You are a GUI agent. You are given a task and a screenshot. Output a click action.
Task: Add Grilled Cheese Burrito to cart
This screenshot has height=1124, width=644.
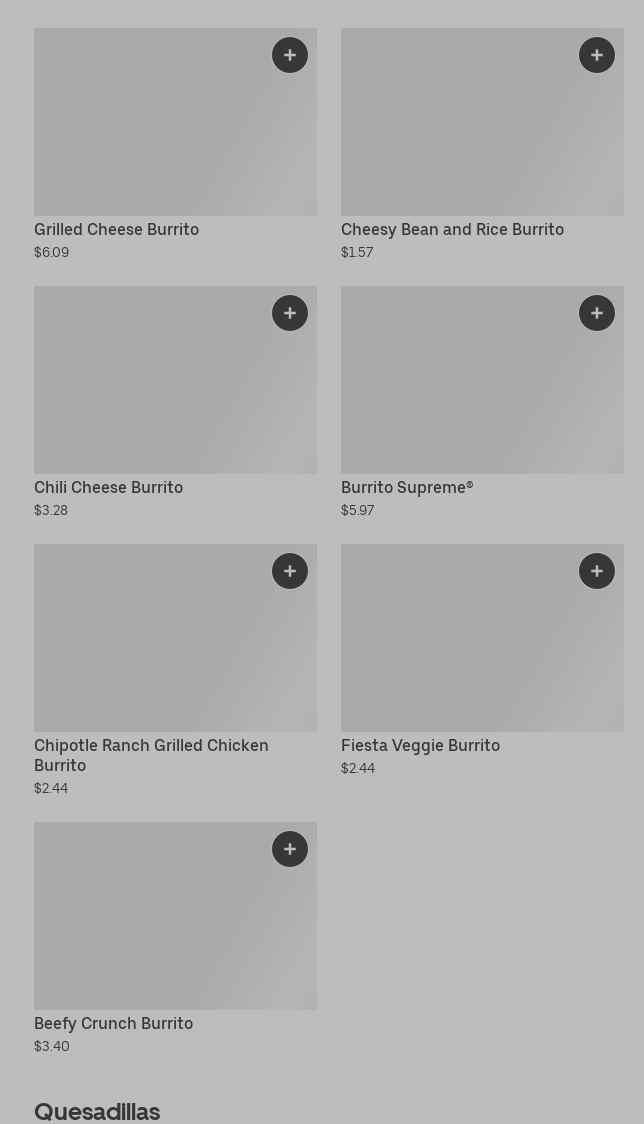coord(290,55)
